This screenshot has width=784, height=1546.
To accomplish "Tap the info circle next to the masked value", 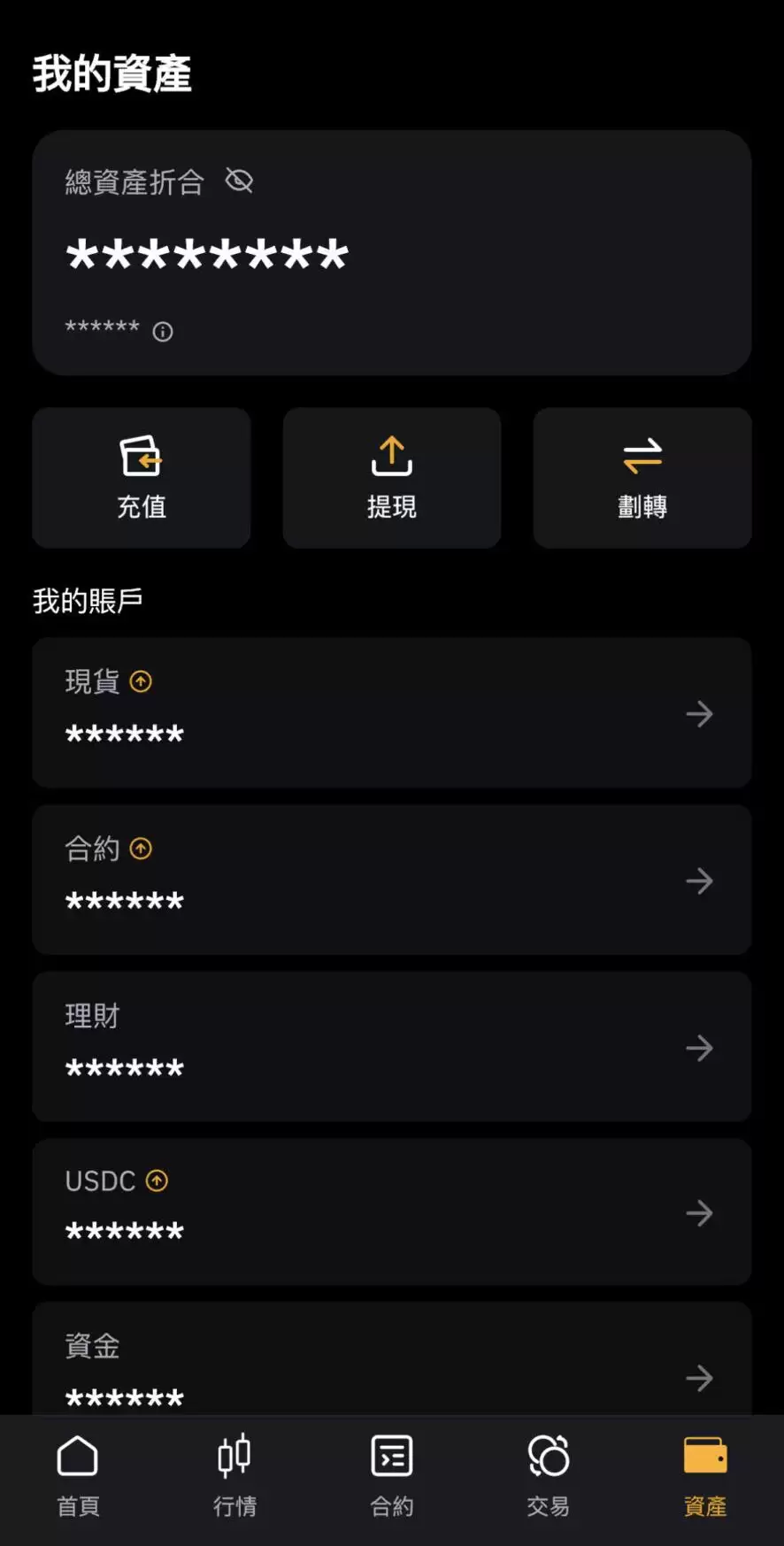I will click(x=162, y=332).
